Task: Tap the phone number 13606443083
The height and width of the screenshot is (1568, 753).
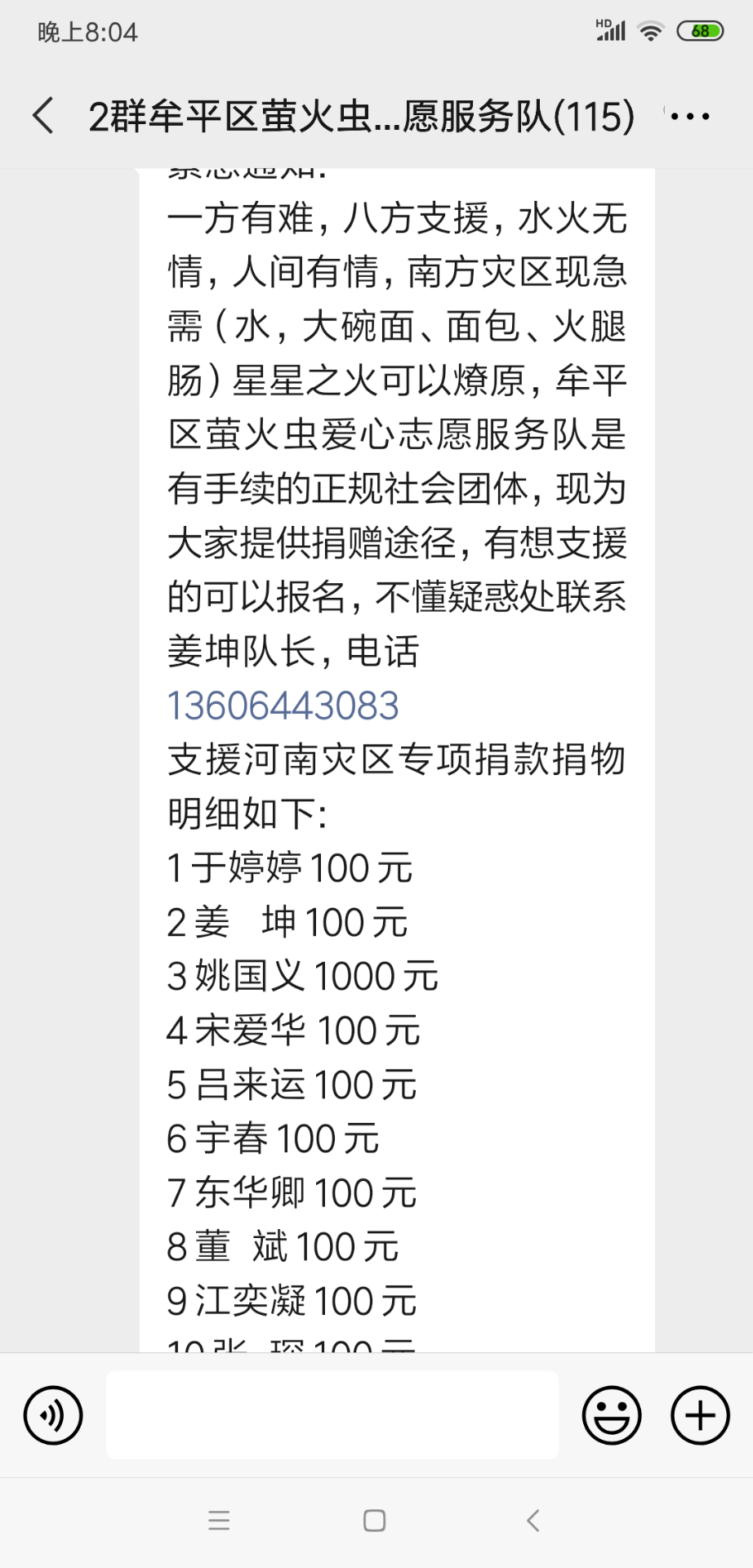Action: [283, 706]
